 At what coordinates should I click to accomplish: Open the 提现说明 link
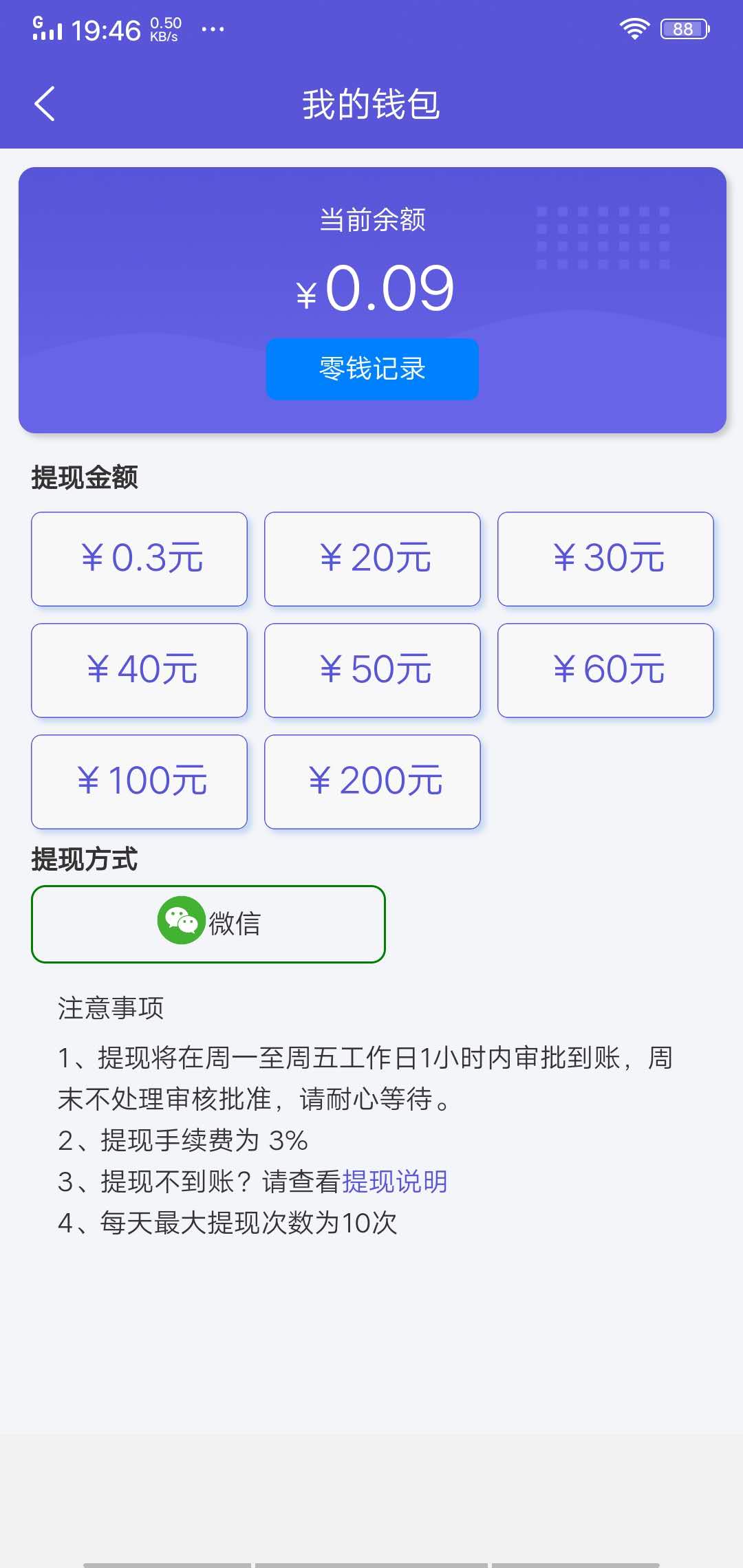(x=395, y=1182)
